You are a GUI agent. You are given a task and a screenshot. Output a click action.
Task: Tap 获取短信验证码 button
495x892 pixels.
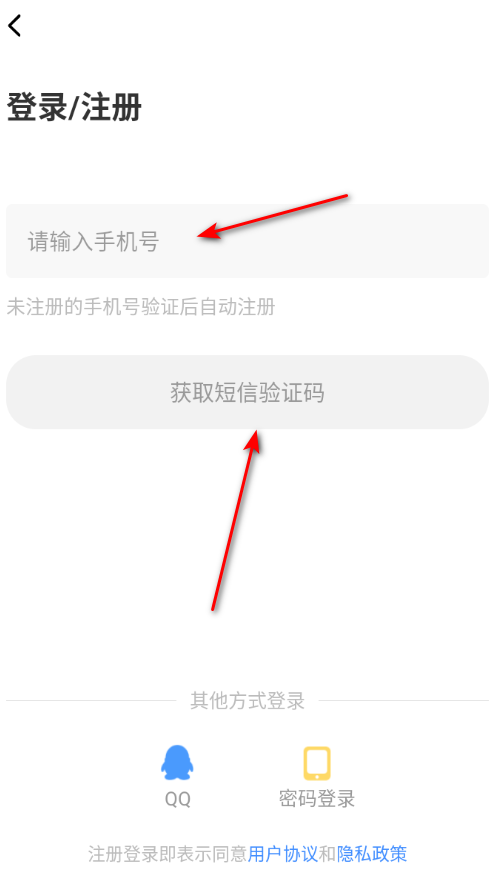(248, 393)
